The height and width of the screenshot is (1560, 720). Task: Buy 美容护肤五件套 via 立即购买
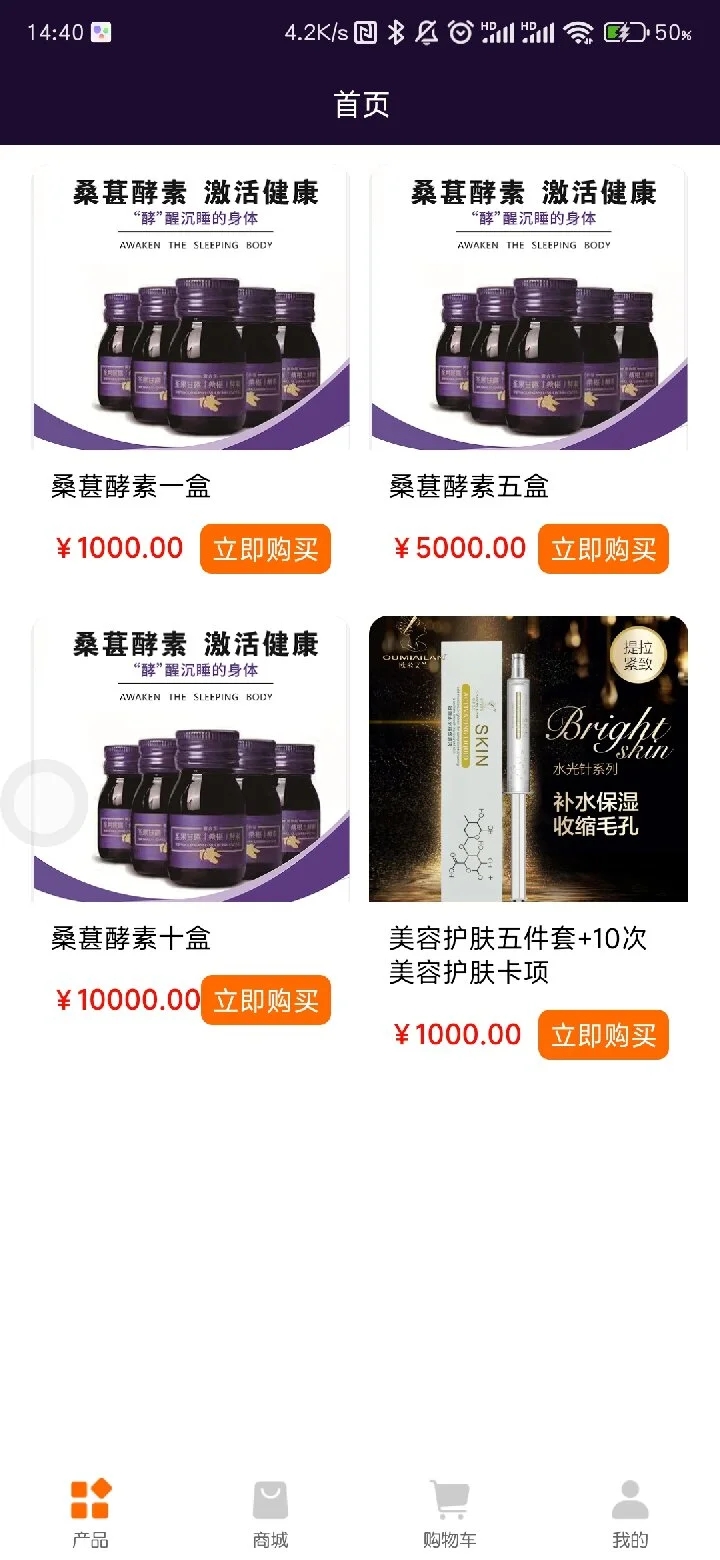[x=603, y=1035]
